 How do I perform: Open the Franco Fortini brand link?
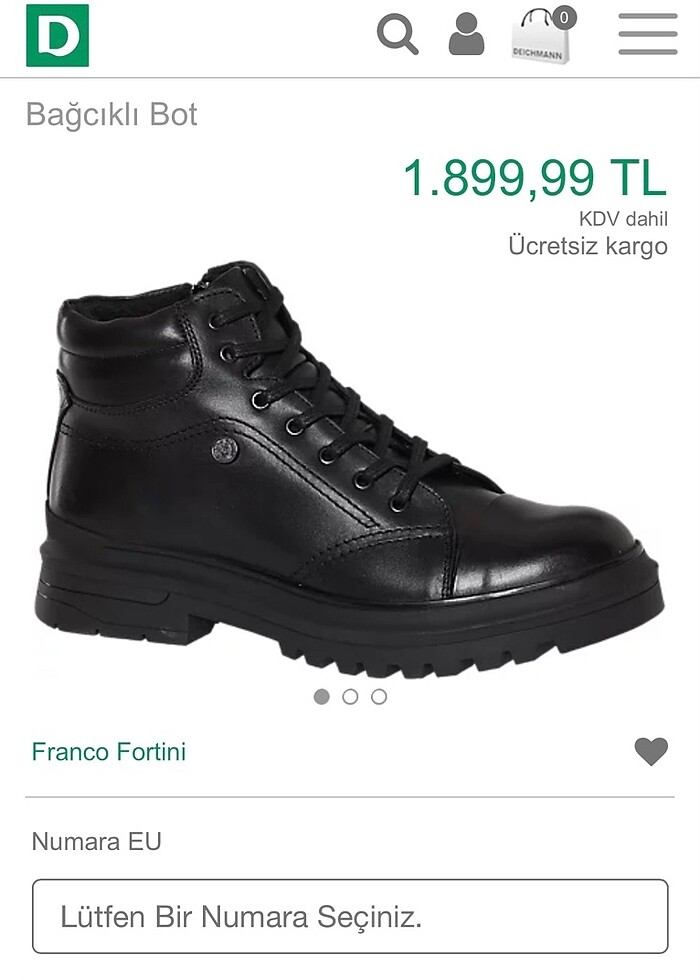[109, 752]
